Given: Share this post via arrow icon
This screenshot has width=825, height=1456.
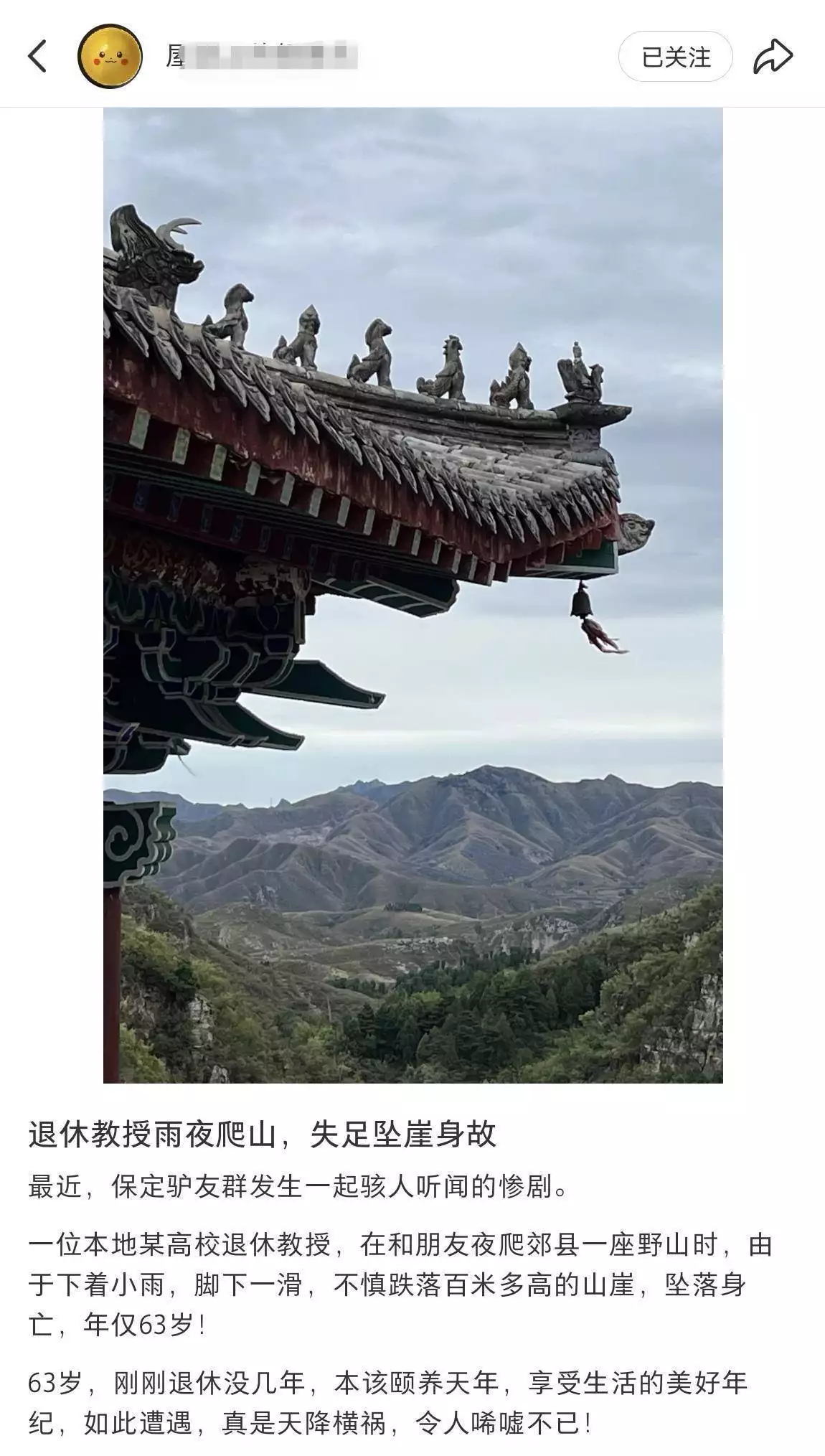Looking at the screenshot, I should point(773,56).
